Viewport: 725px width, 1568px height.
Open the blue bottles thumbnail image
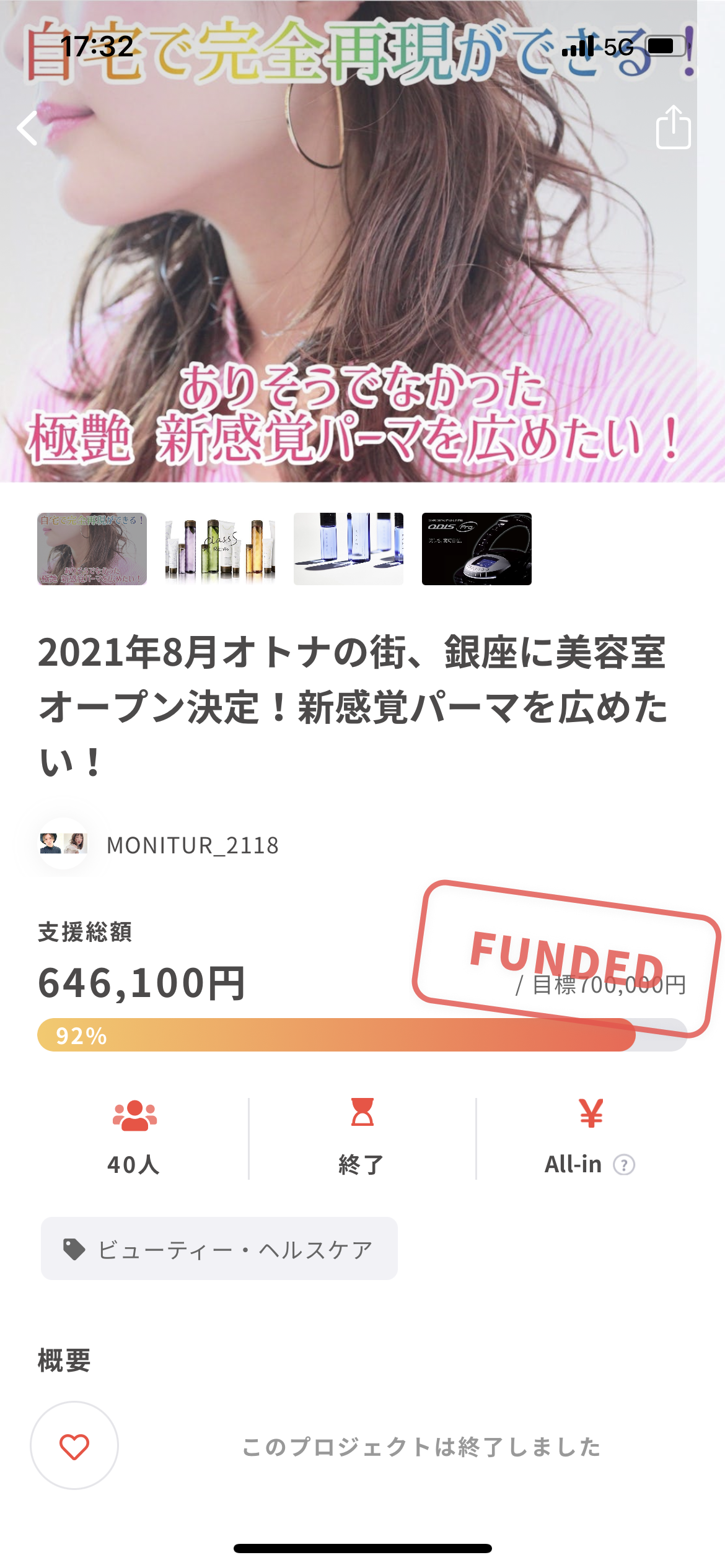348,549
